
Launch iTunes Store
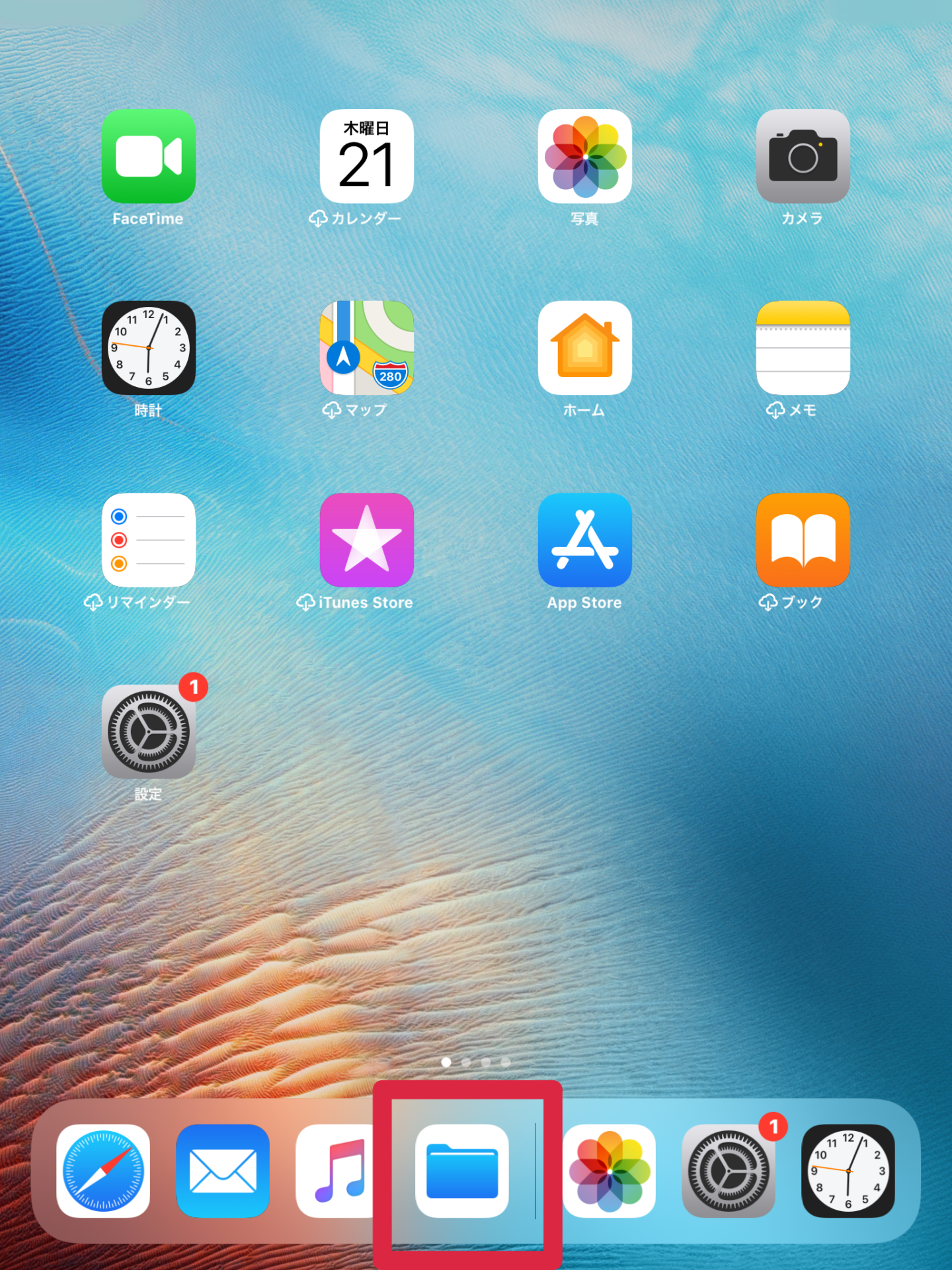point(366,540)
